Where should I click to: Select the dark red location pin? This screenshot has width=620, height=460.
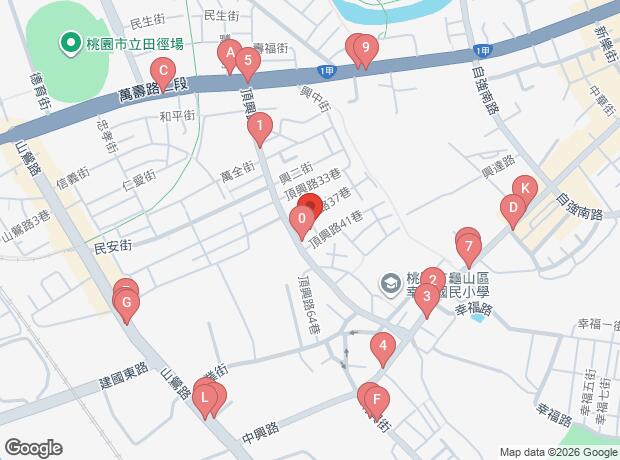pyautogui.click(x=311, y=206)
